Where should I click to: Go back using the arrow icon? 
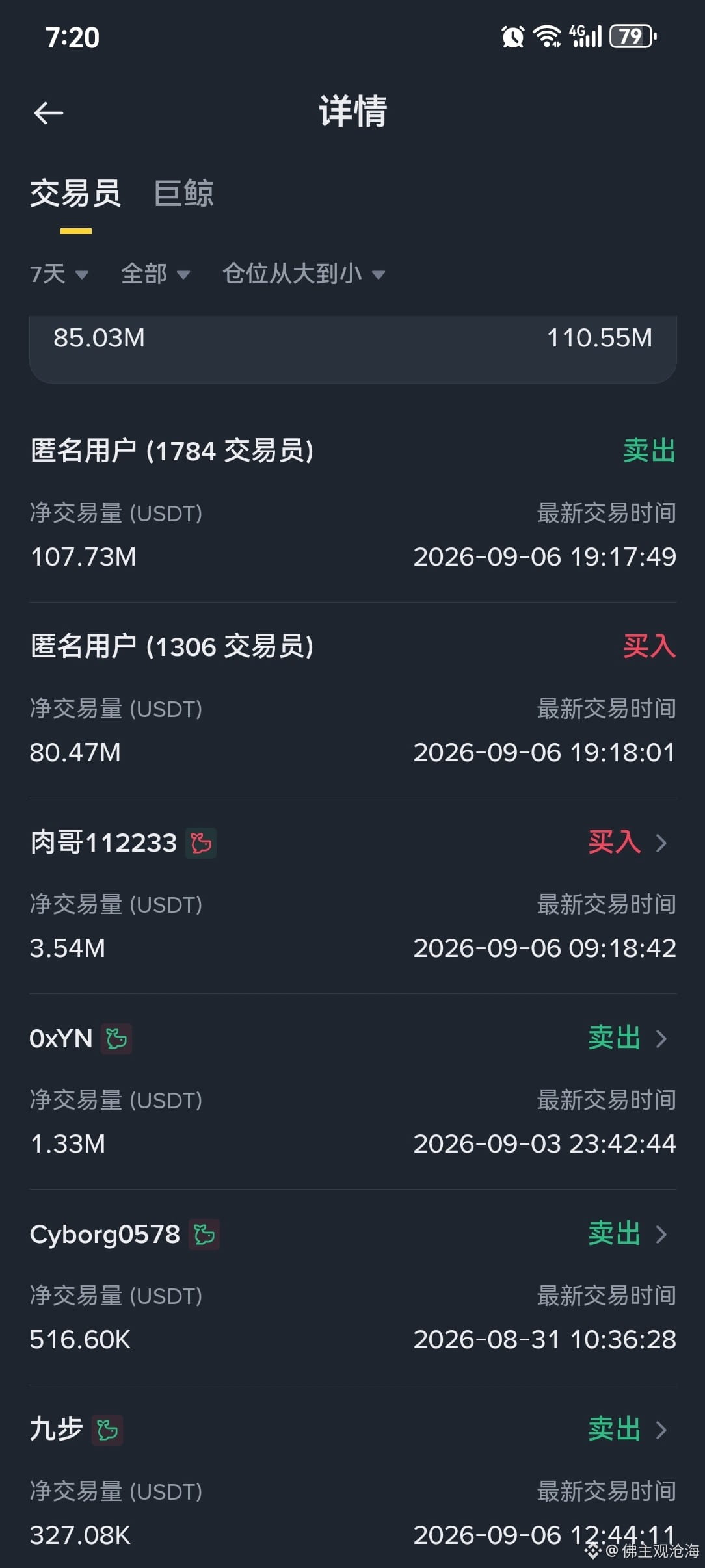[48, 112]
